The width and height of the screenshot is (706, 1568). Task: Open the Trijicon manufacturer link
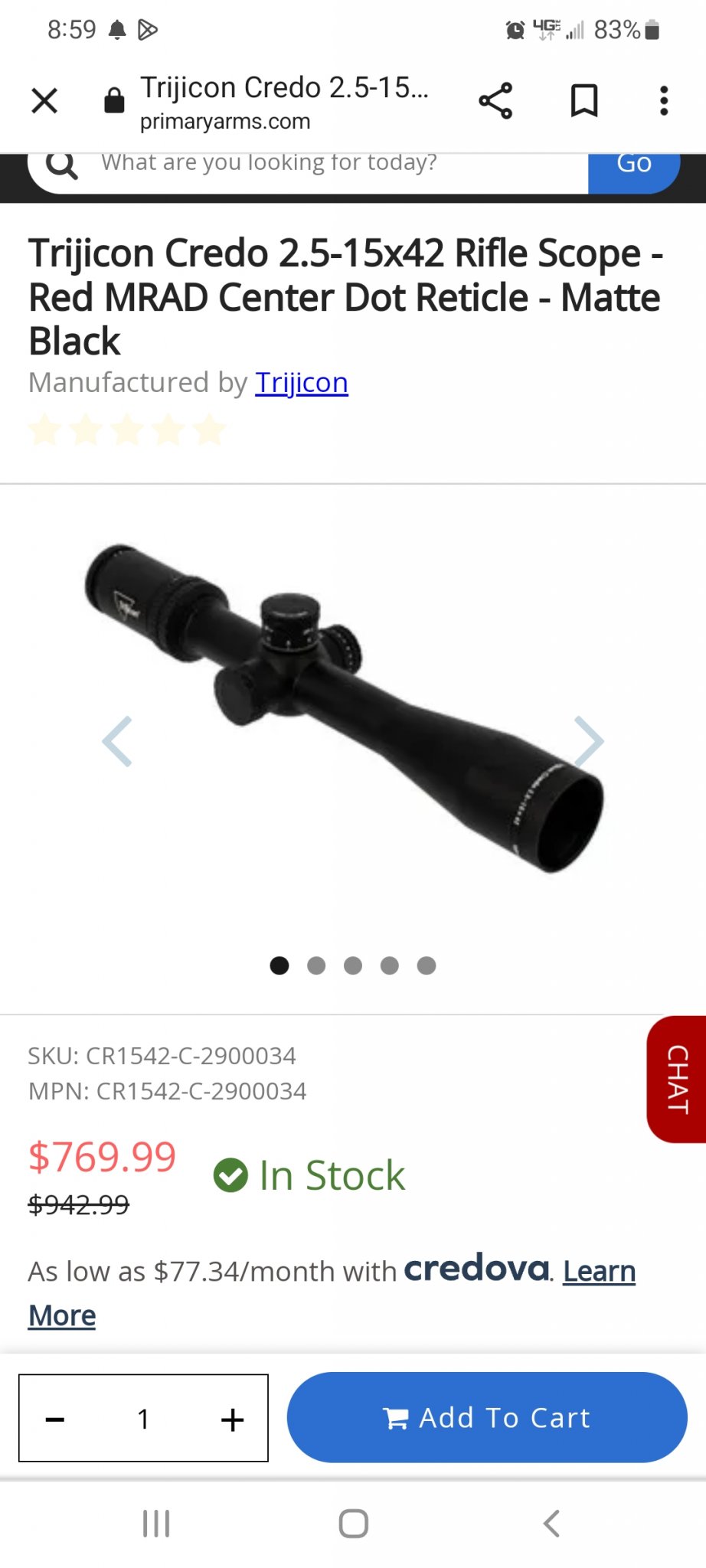coord(302,382)
